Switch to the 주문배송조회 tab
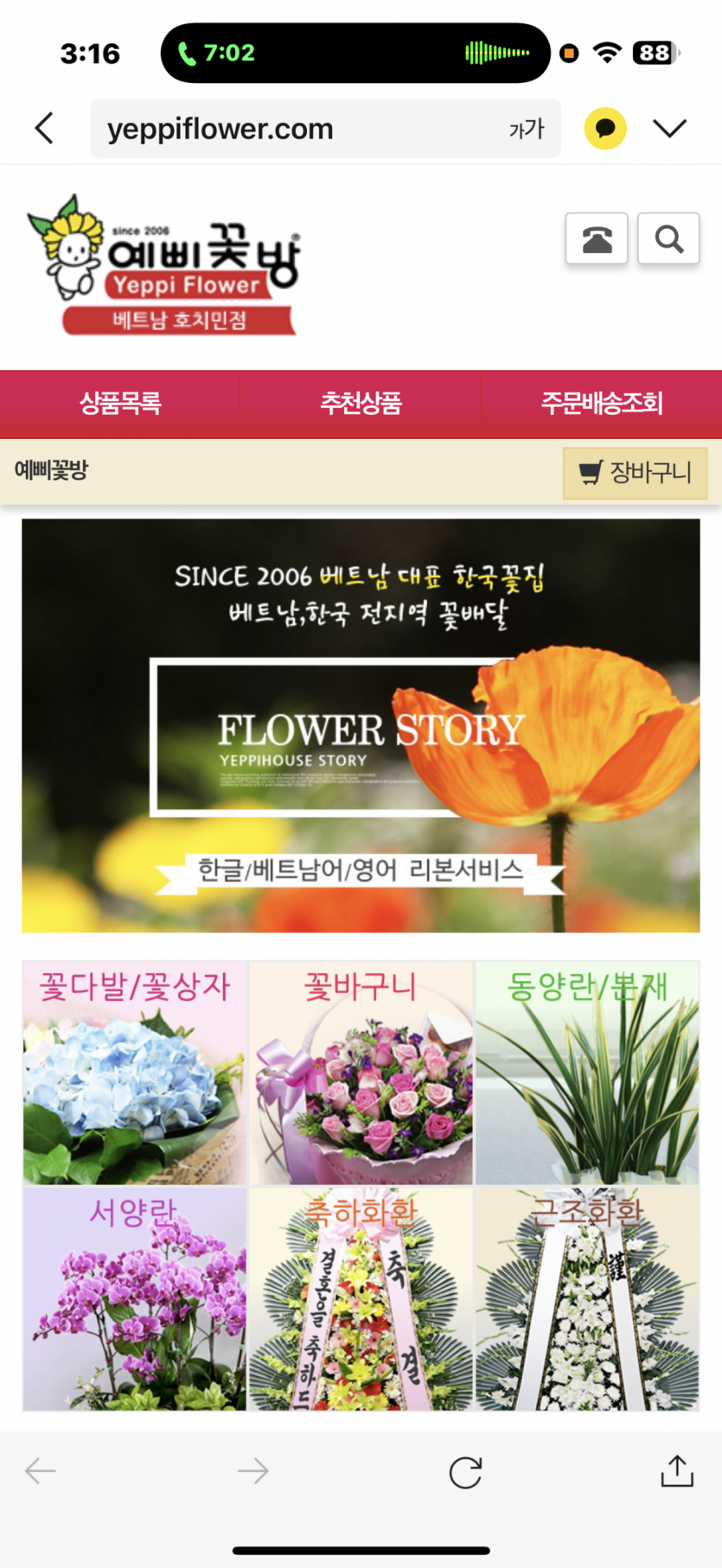Viewport: 722px width, 1568px height. 602,403
